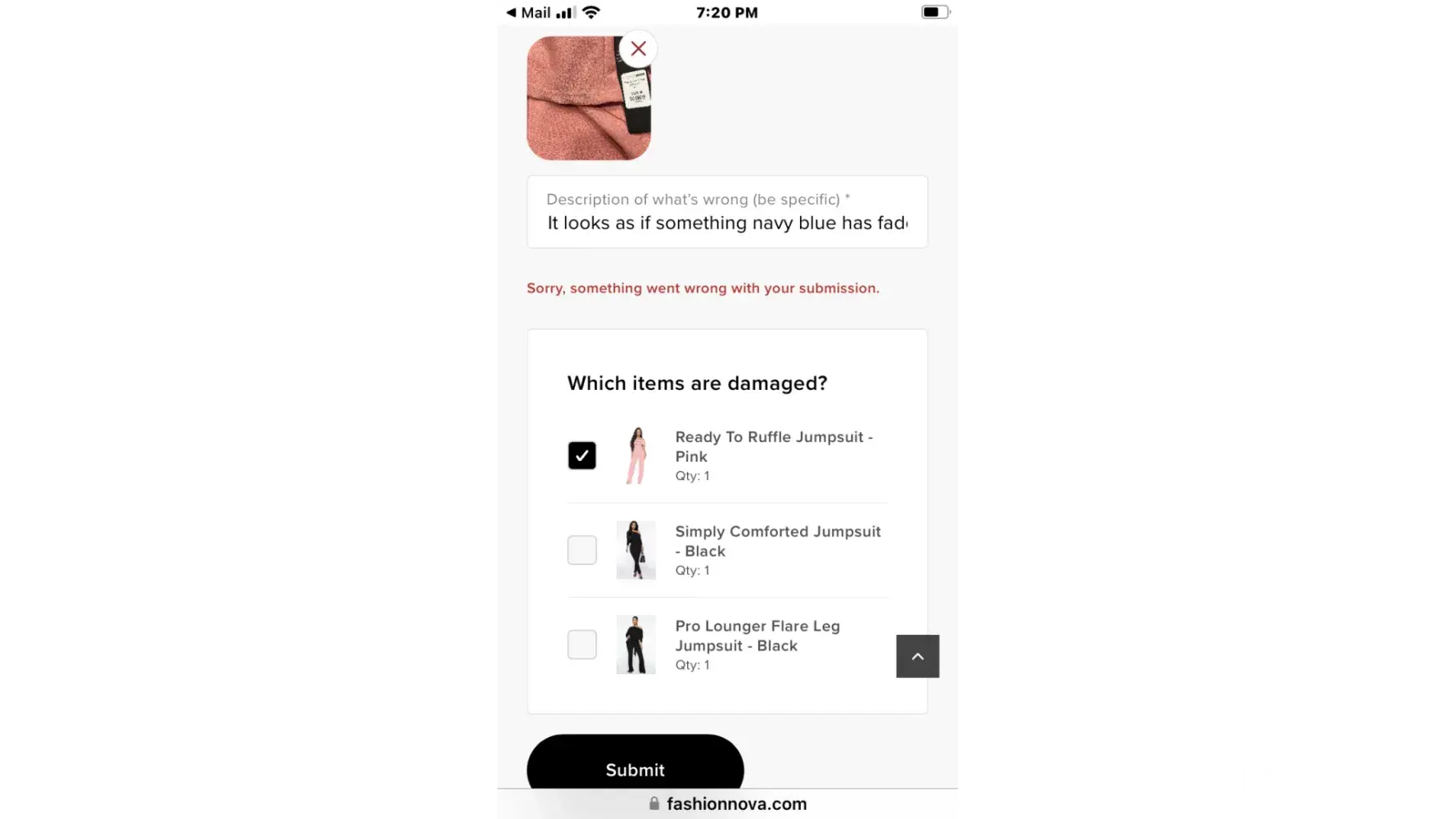Open the fashionnova.com address bar
Viewport: 1456px width, 819px height.
(x=727, y=804)
